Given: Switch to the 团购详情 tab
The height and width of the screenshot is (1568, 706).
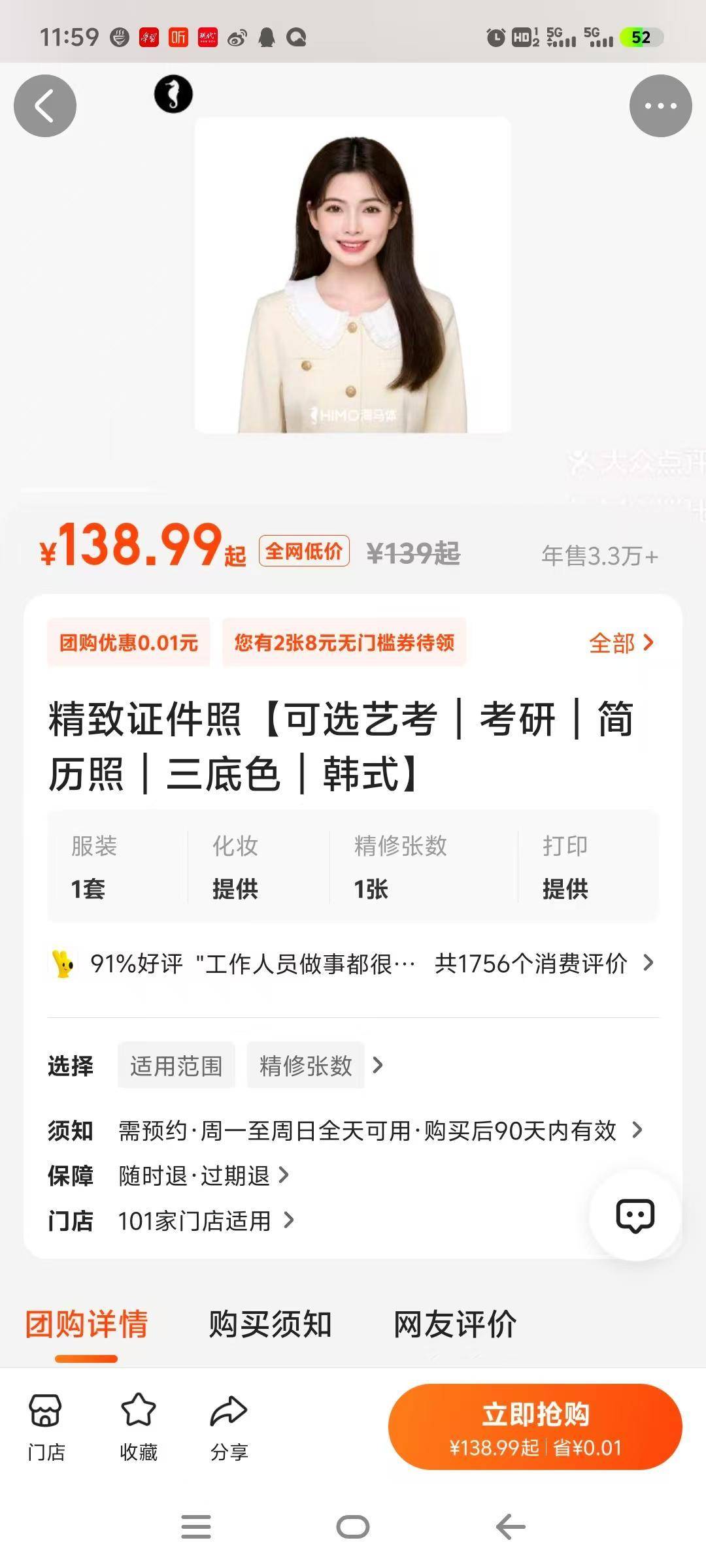Looking at the screenshot, I should [86, 1324].
